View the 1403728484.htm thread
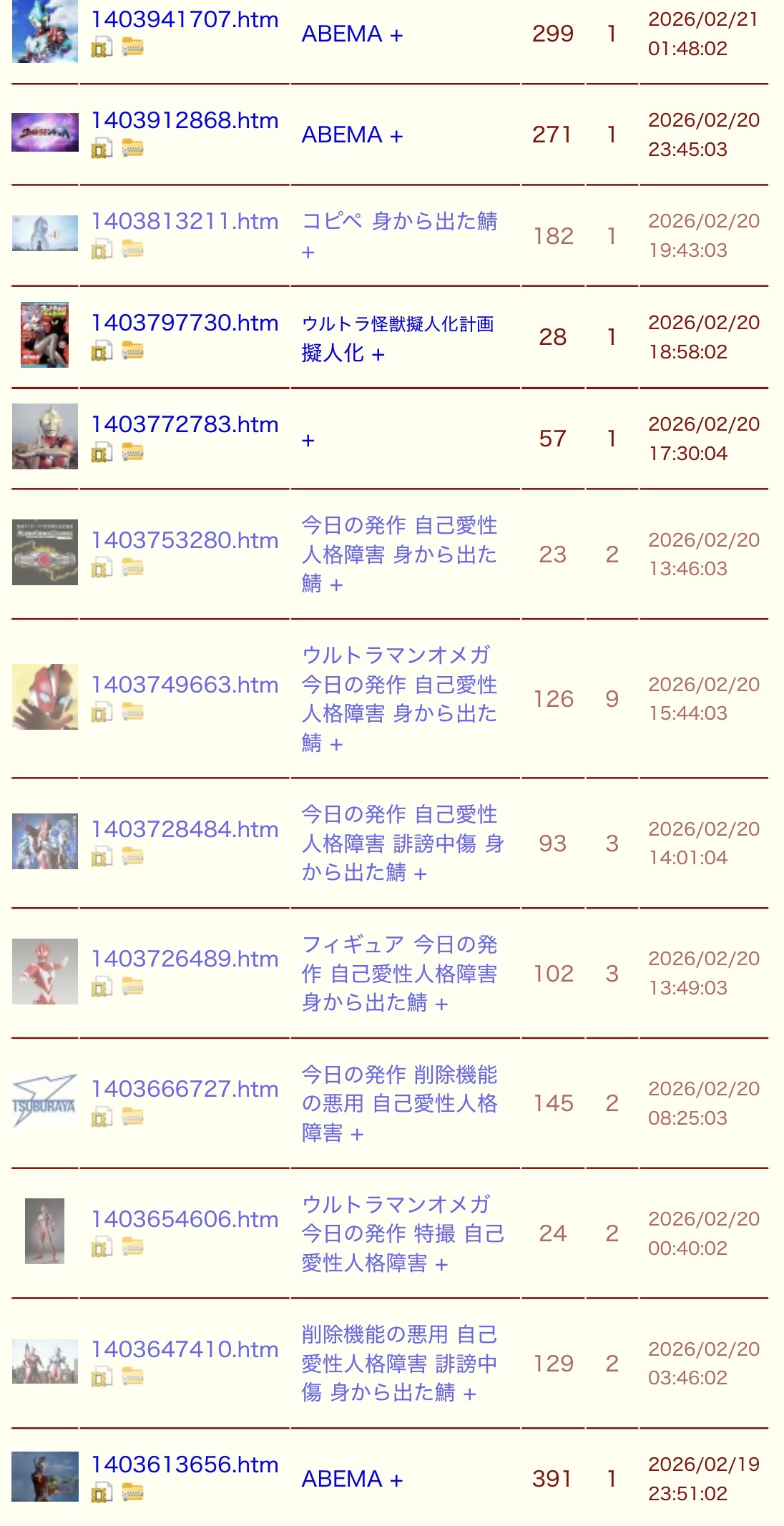The image size is (784, 1526). (185, 830)
